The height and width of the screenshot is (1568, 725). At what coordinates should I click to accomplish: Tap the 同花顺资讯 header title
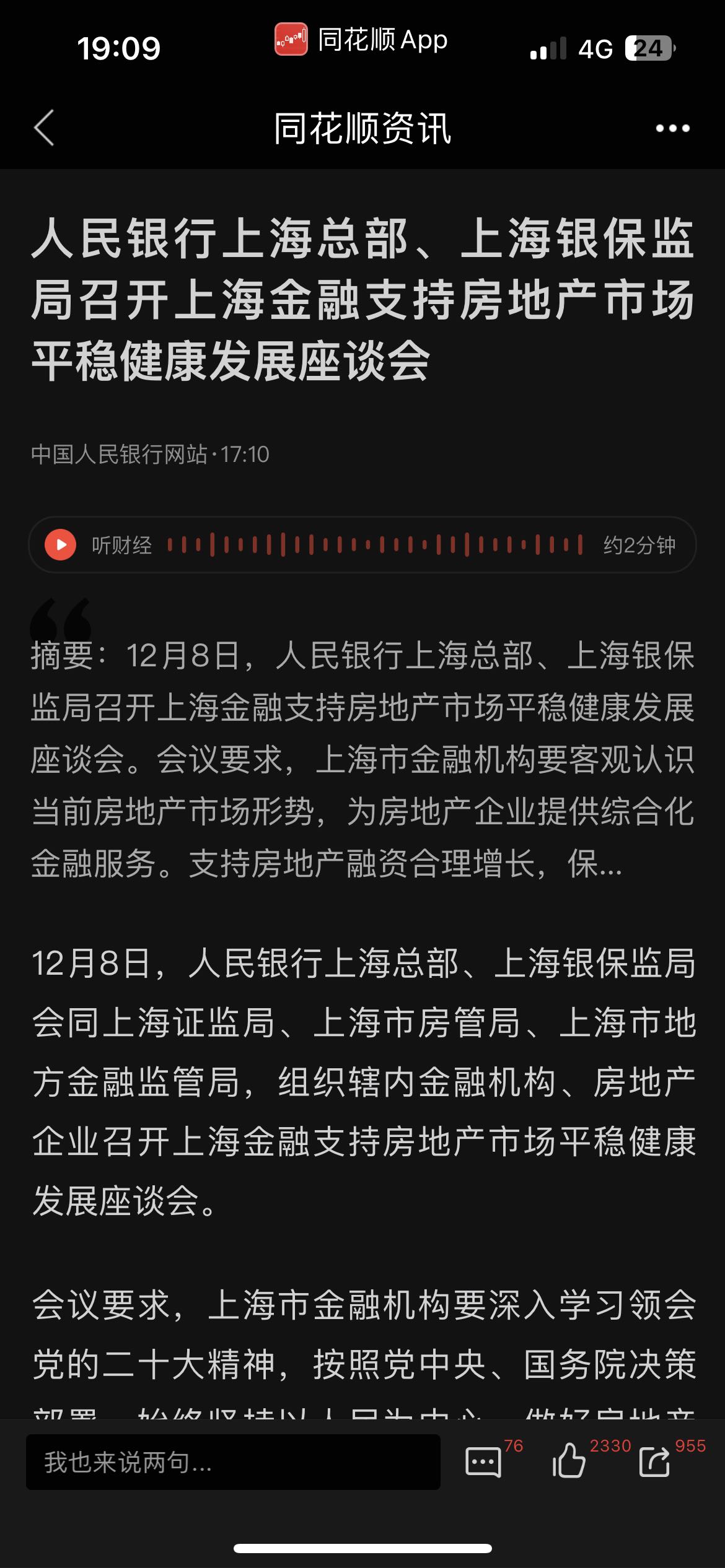pyautogui.click(x=362, y=128)
